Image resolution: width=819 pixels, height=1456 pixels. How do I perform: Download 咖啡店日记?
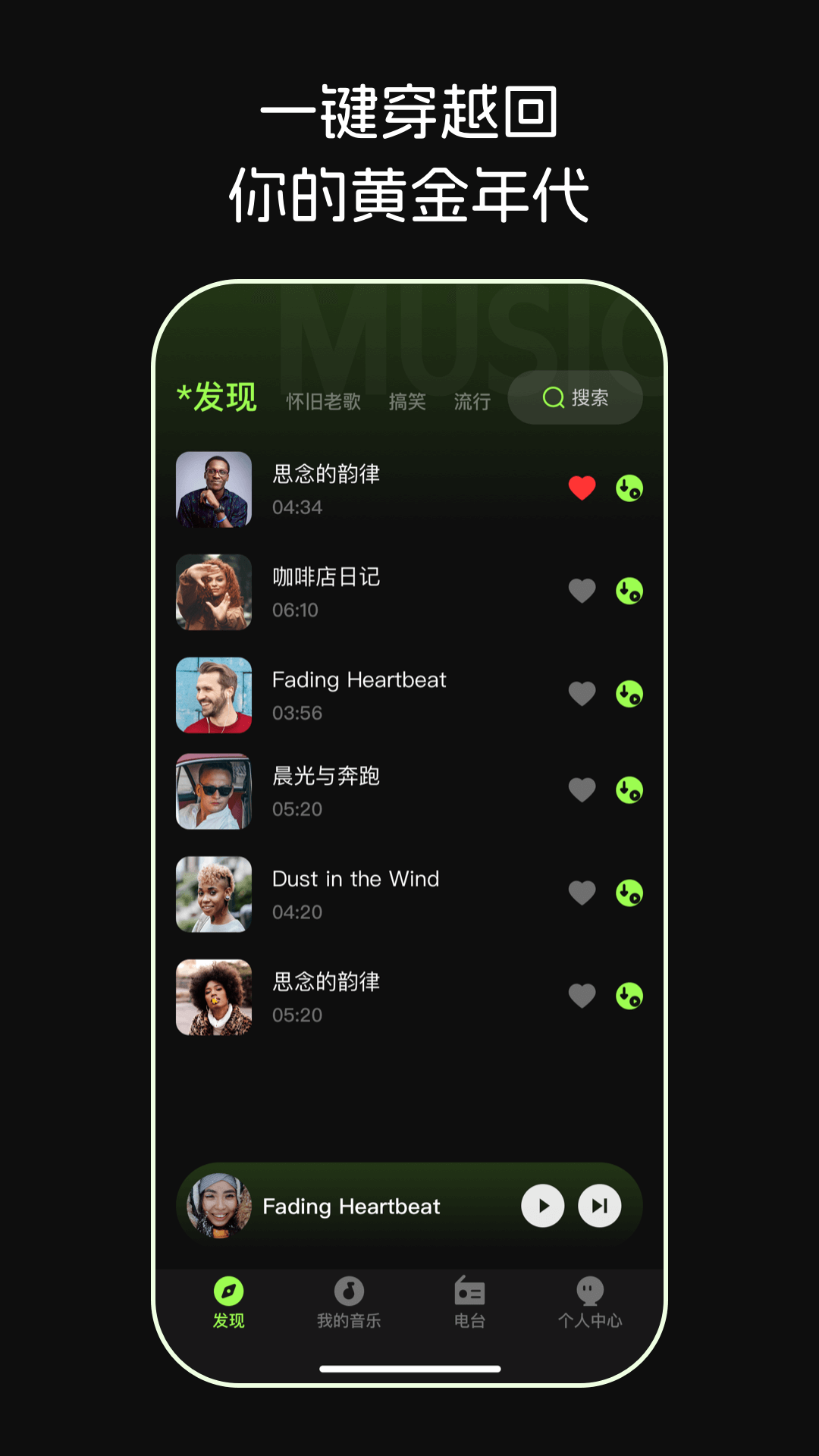tap(627, 591)
